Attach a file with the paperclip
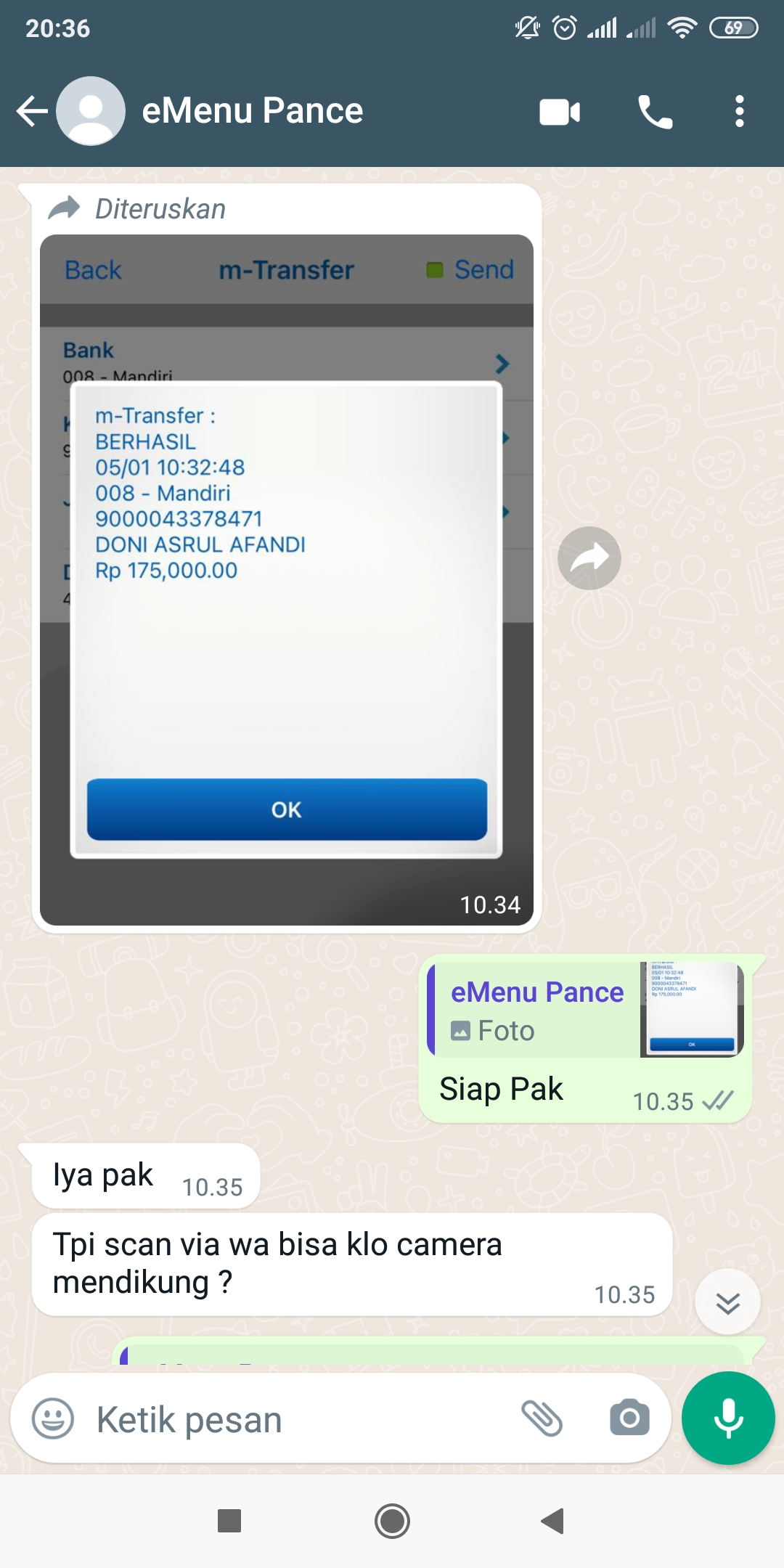The width and height of the screenshot is (784, 1568). pyautogui.click(x=542, y=1418)
